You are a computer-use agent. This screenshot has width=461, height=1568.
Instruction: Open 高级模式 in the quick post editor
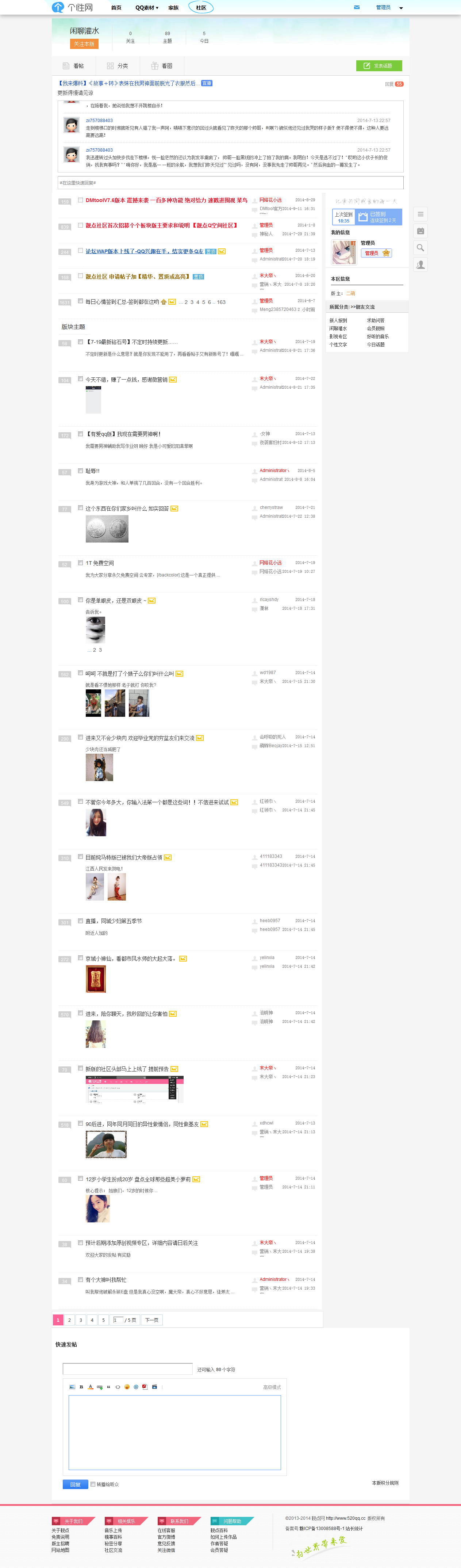click(x=271, y=1386)
